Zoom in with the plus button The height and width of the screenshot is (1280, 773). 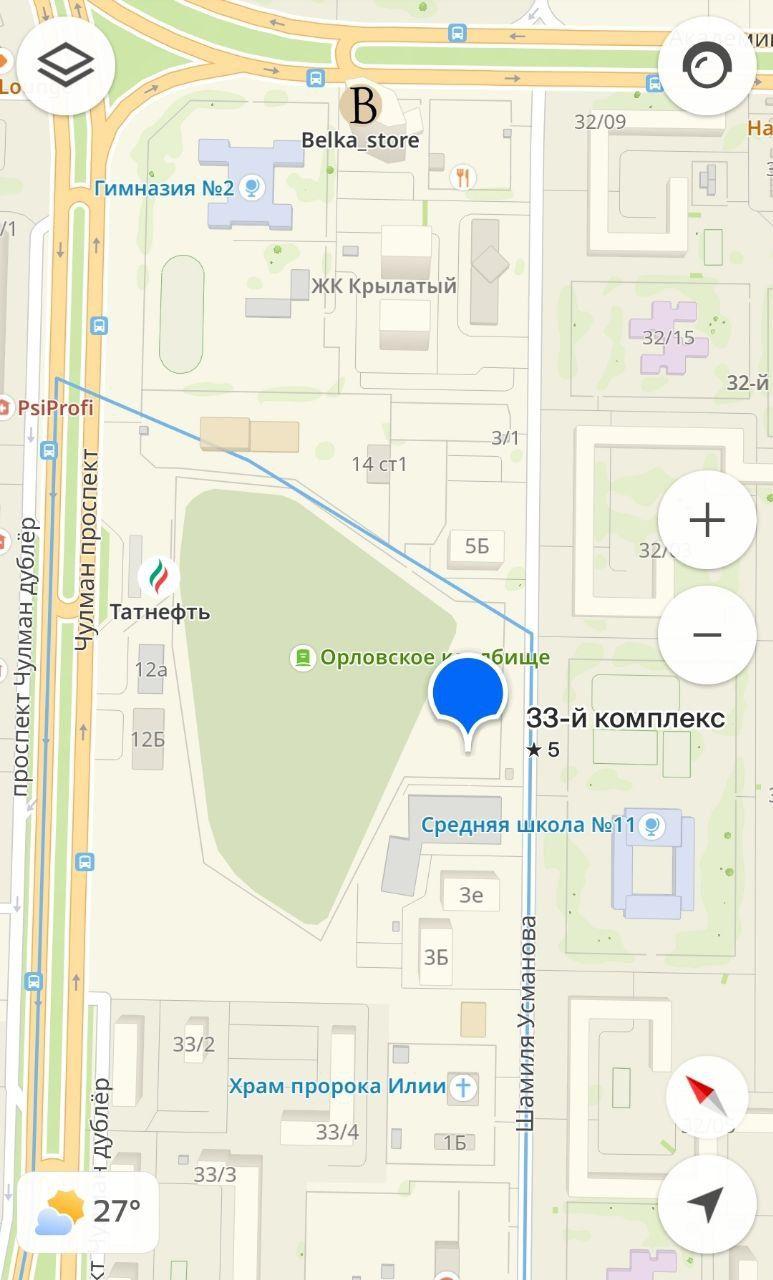(x=707, y=520)
